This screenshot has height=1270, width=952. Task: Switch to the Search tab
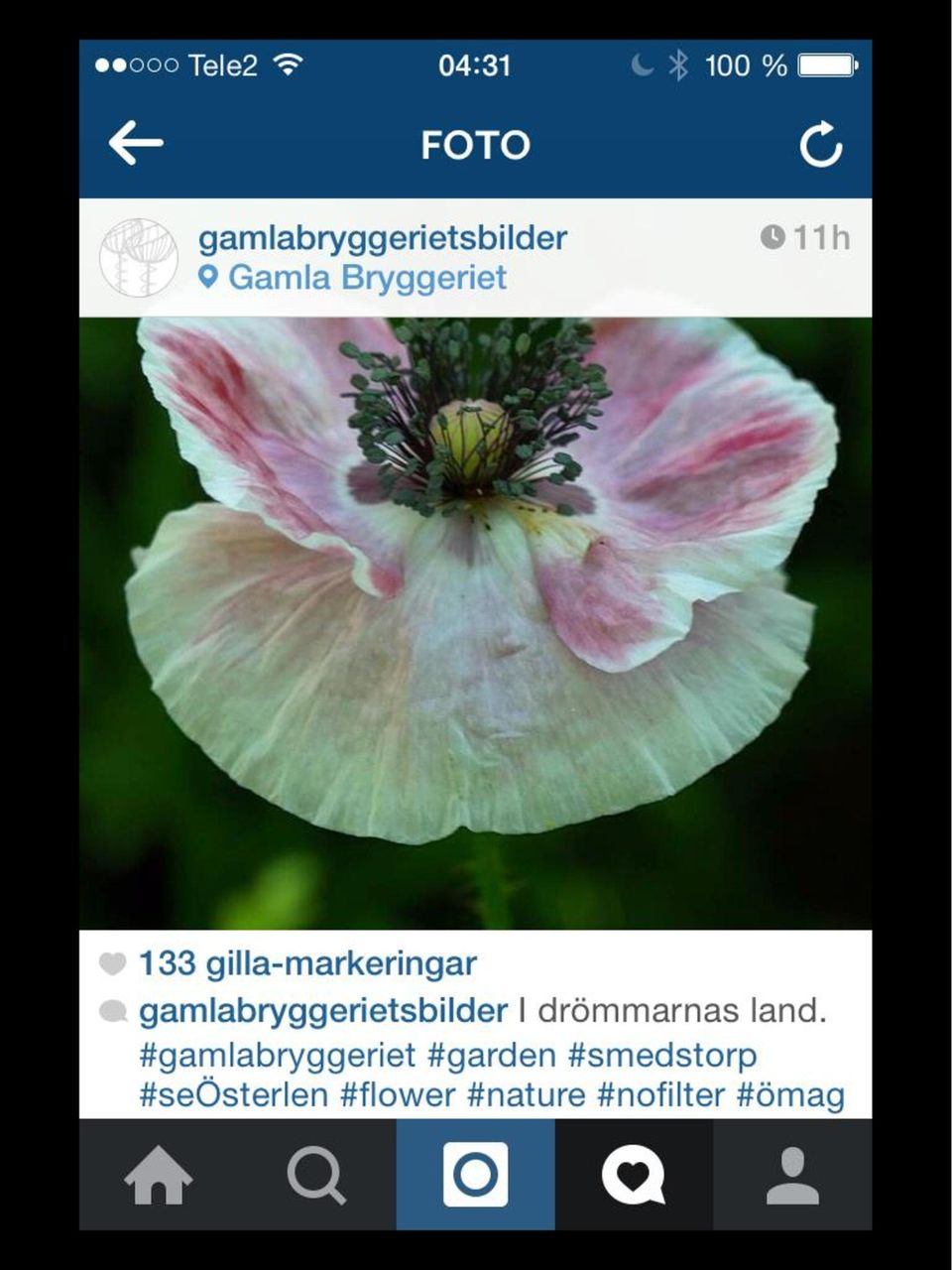click(x=316, y=1176)
